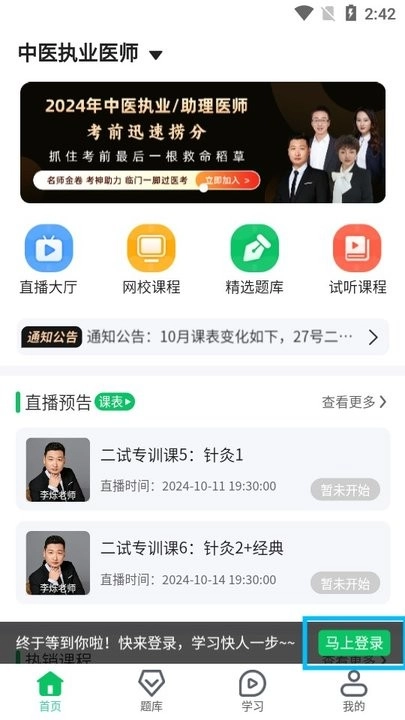Open the 通知公告 announcement about 10月课表
Image resolution: width=405 pixels, height=720 pixels.
click(x=202, y=337)
